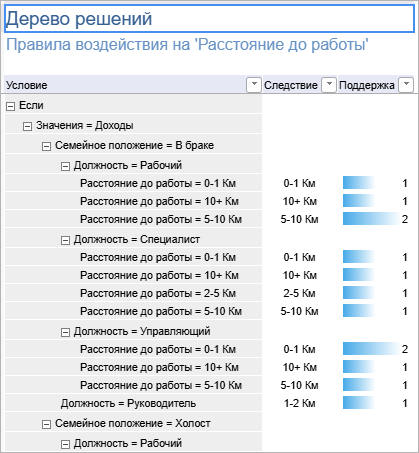Screen dimensions: 419x453
Task: Collapse 'Семейное положение = В браке' branch
Action: [46, 146]
